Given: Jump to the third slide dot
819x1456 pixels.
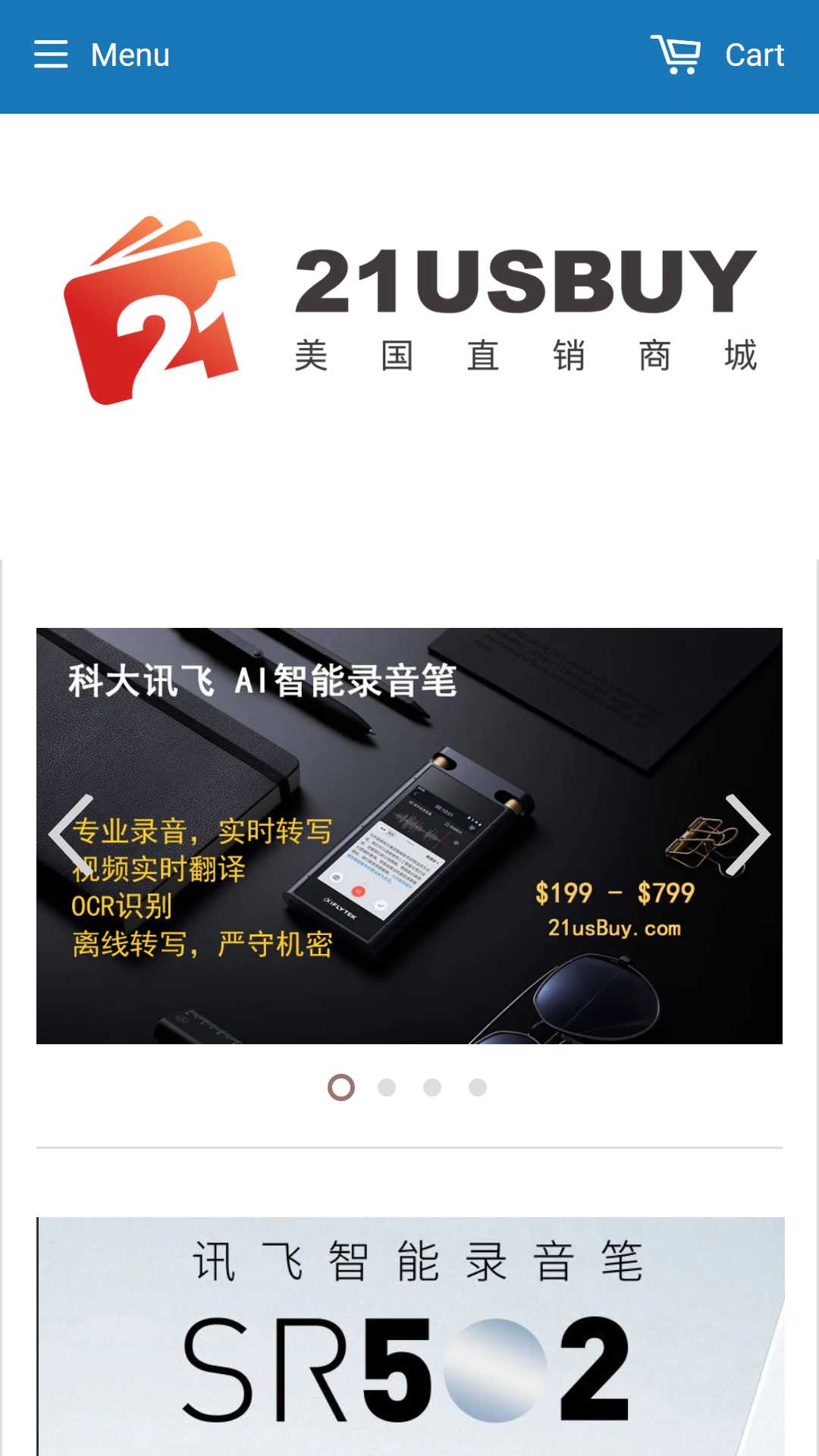Looking at the screenshot, I should pos(432,1087).
